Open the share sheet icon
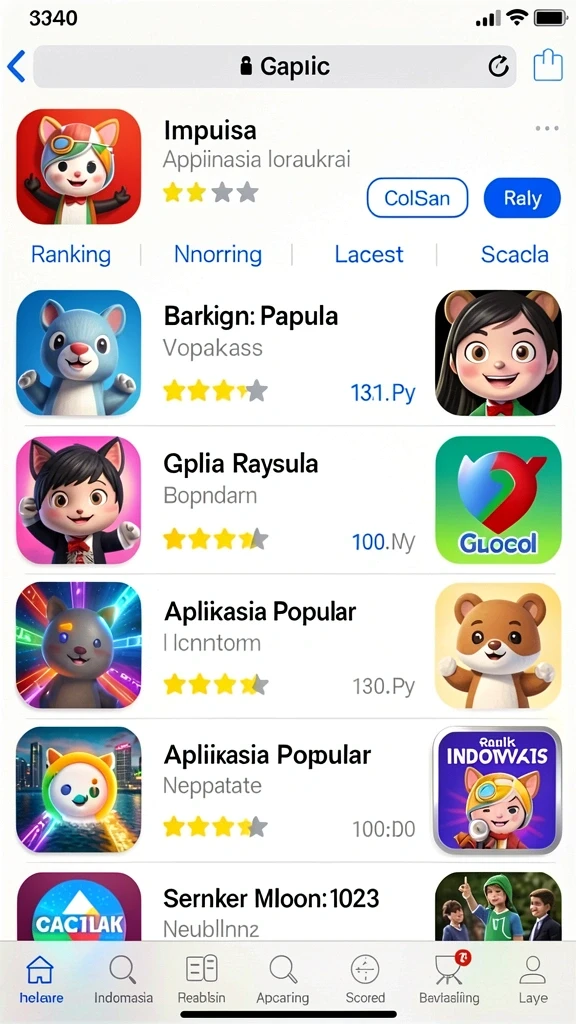The width and height of the screenshot is (576, 1024). click(x=548, y=65)
